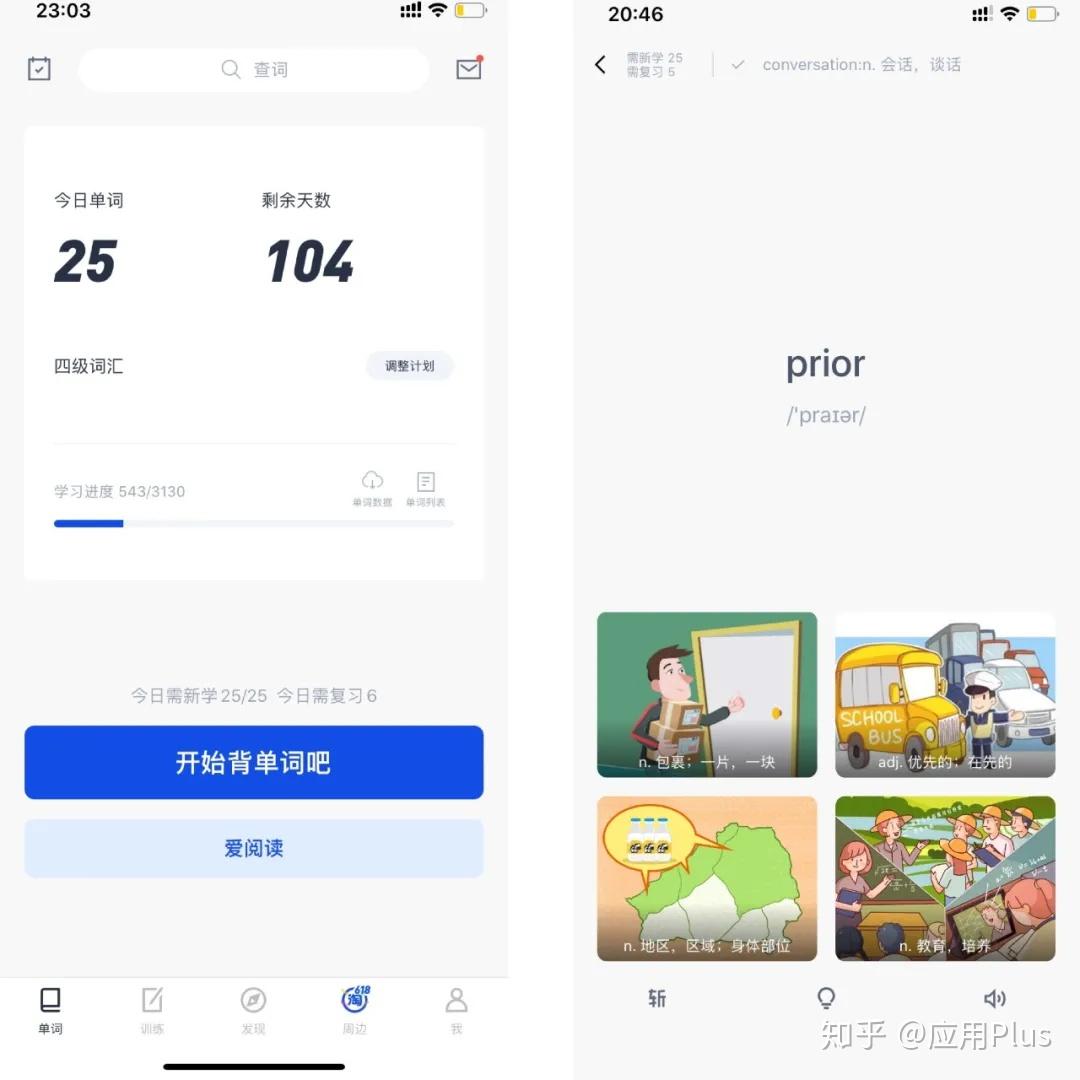The image size is (1080, 1080).
Task: Tap 调整计划 to adjust the study plan
Action: 409,366
